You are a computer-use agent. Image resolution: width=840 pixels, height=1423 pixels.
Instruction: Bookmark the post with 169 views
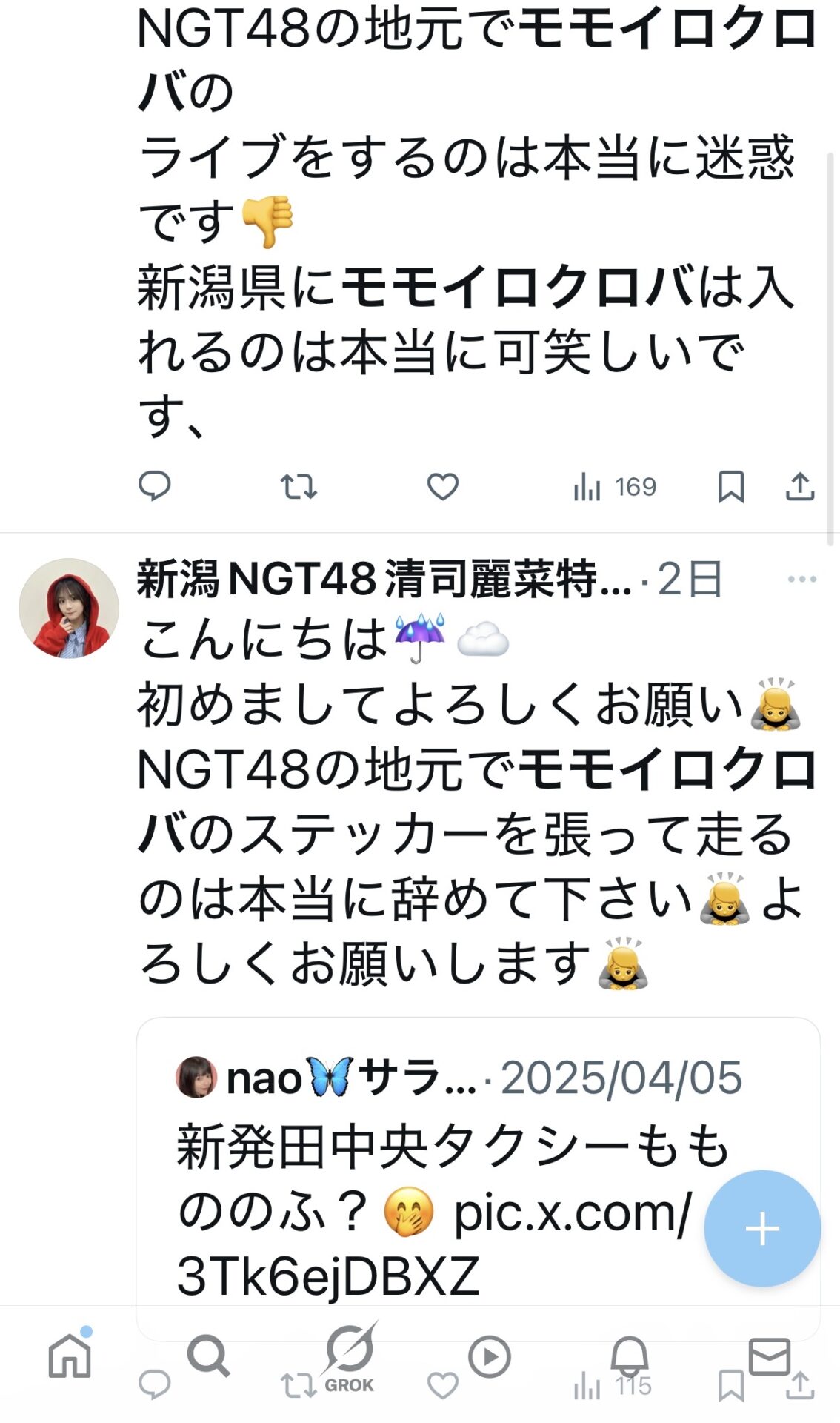coord(731,487)
